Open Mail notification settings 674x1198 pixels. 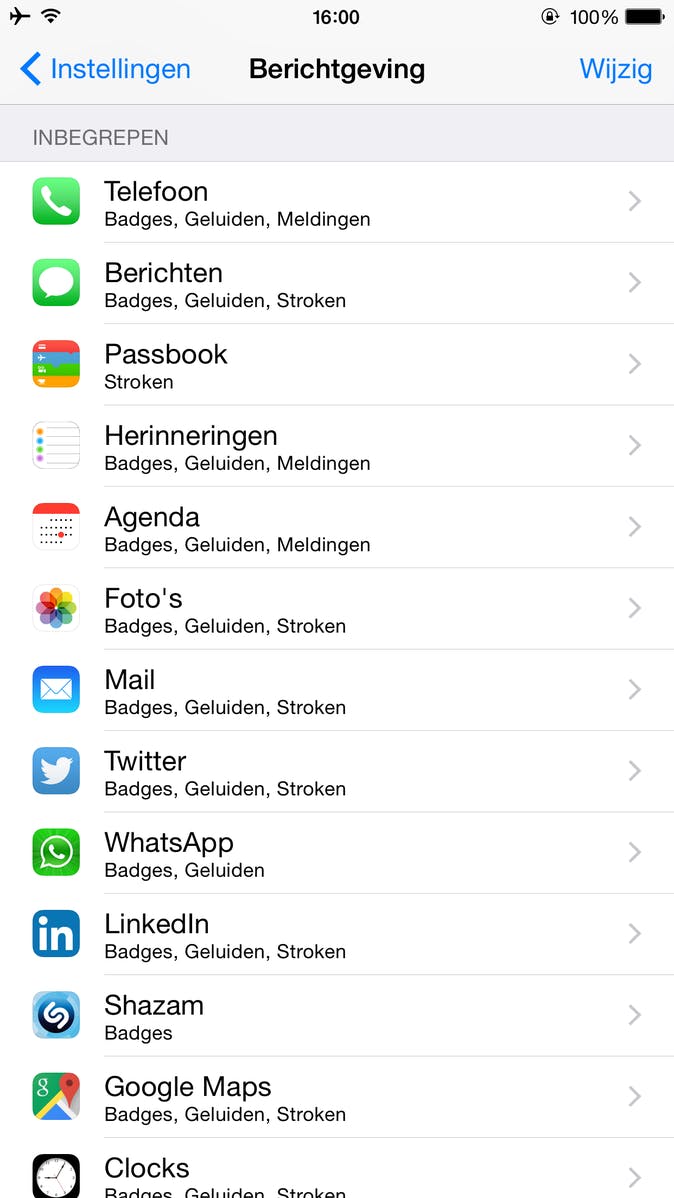[337, 691]
